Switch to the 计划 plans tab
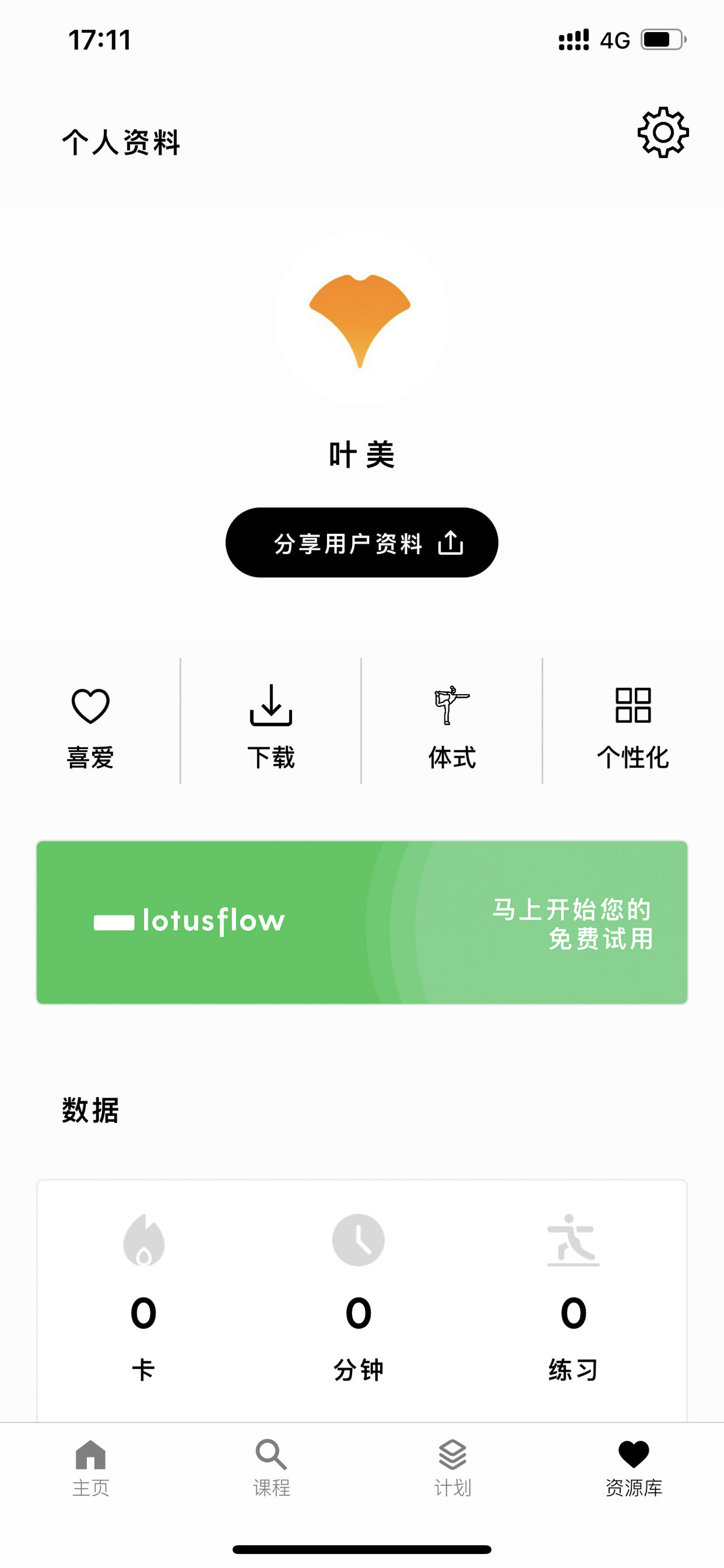The height and width of the screenshot is (1568, 724). pos(452,1468)
